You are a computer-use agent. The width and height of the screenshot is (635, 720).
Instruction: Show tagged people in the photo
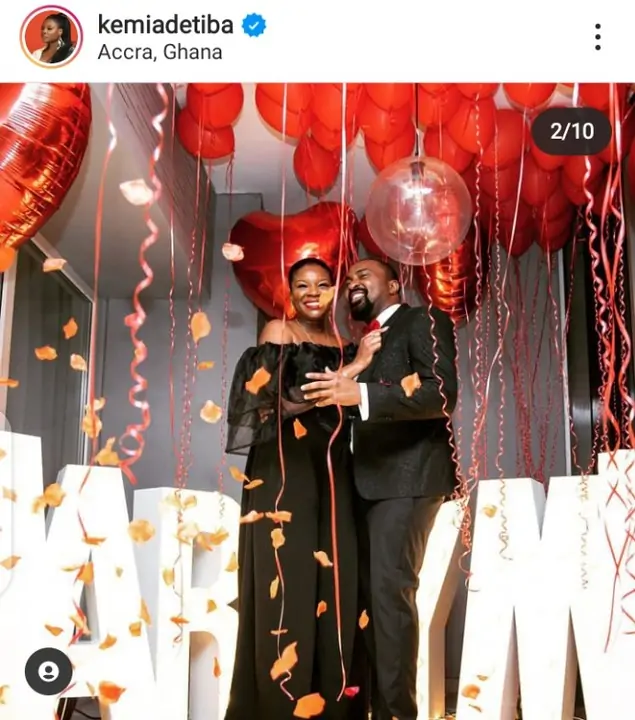(48, 671)
